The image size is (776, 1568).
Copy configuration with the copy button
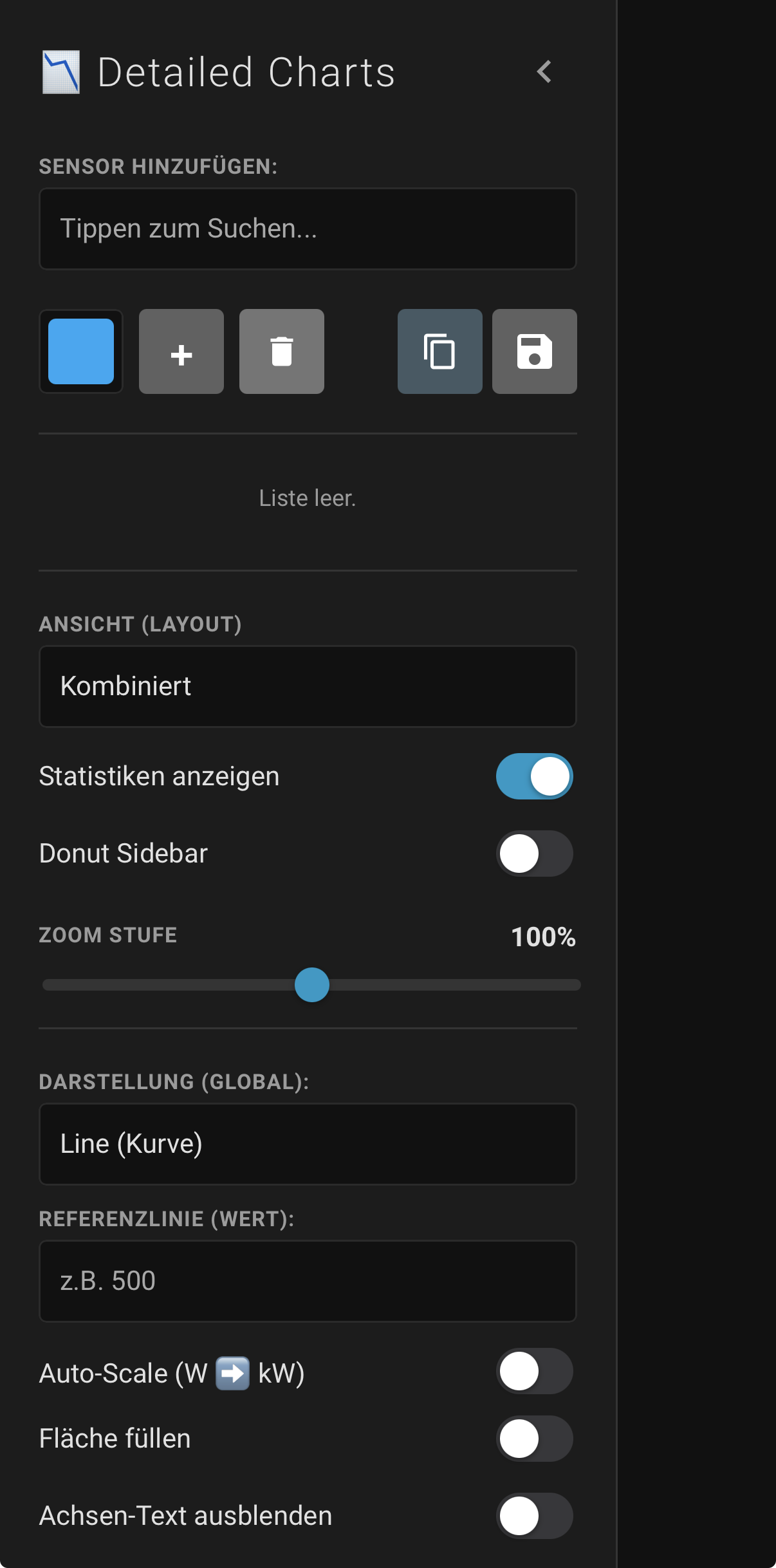[439, 351]
